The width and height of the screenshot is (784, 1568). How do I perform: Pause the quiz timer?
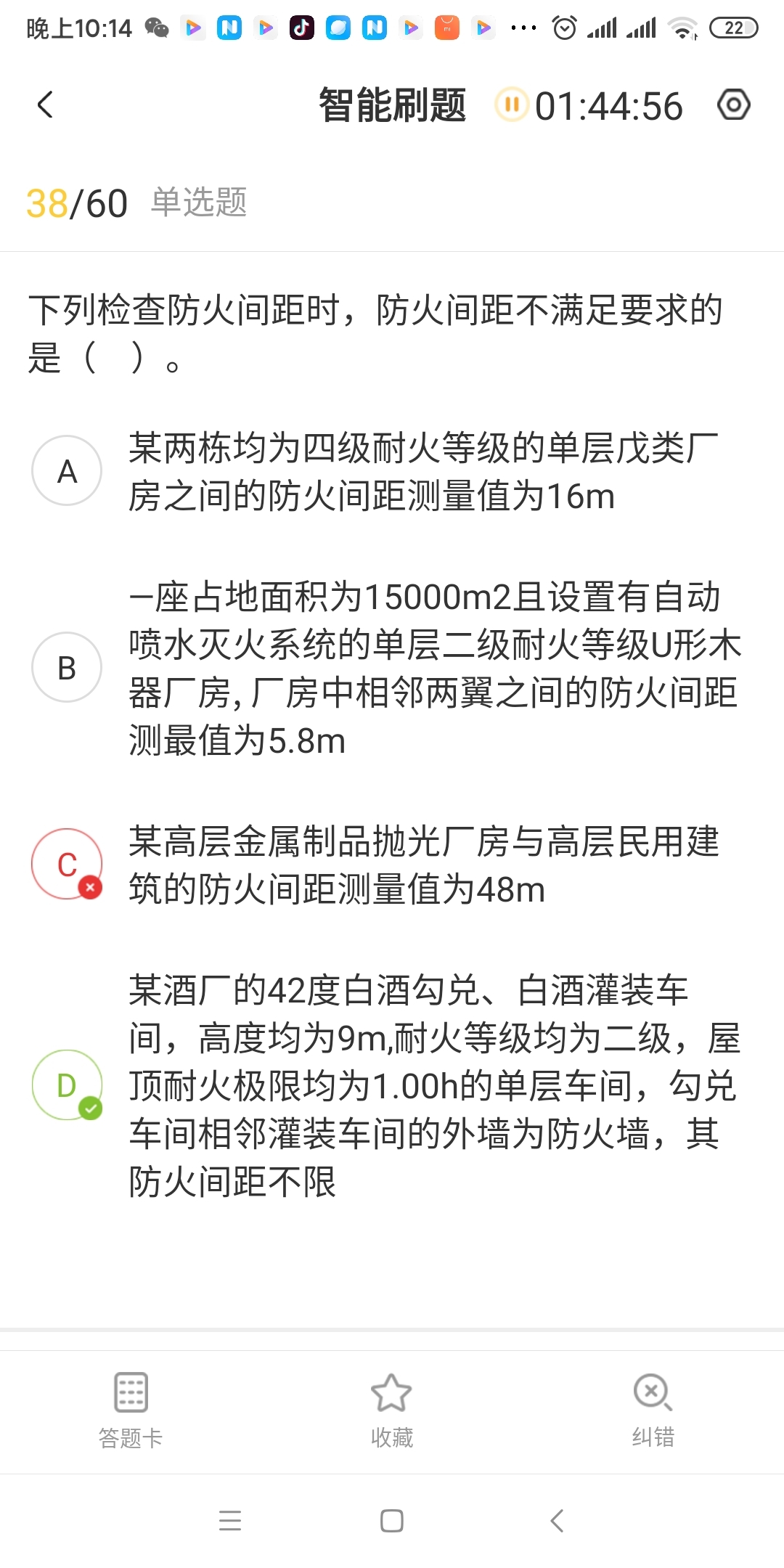[x=512, y=105]
